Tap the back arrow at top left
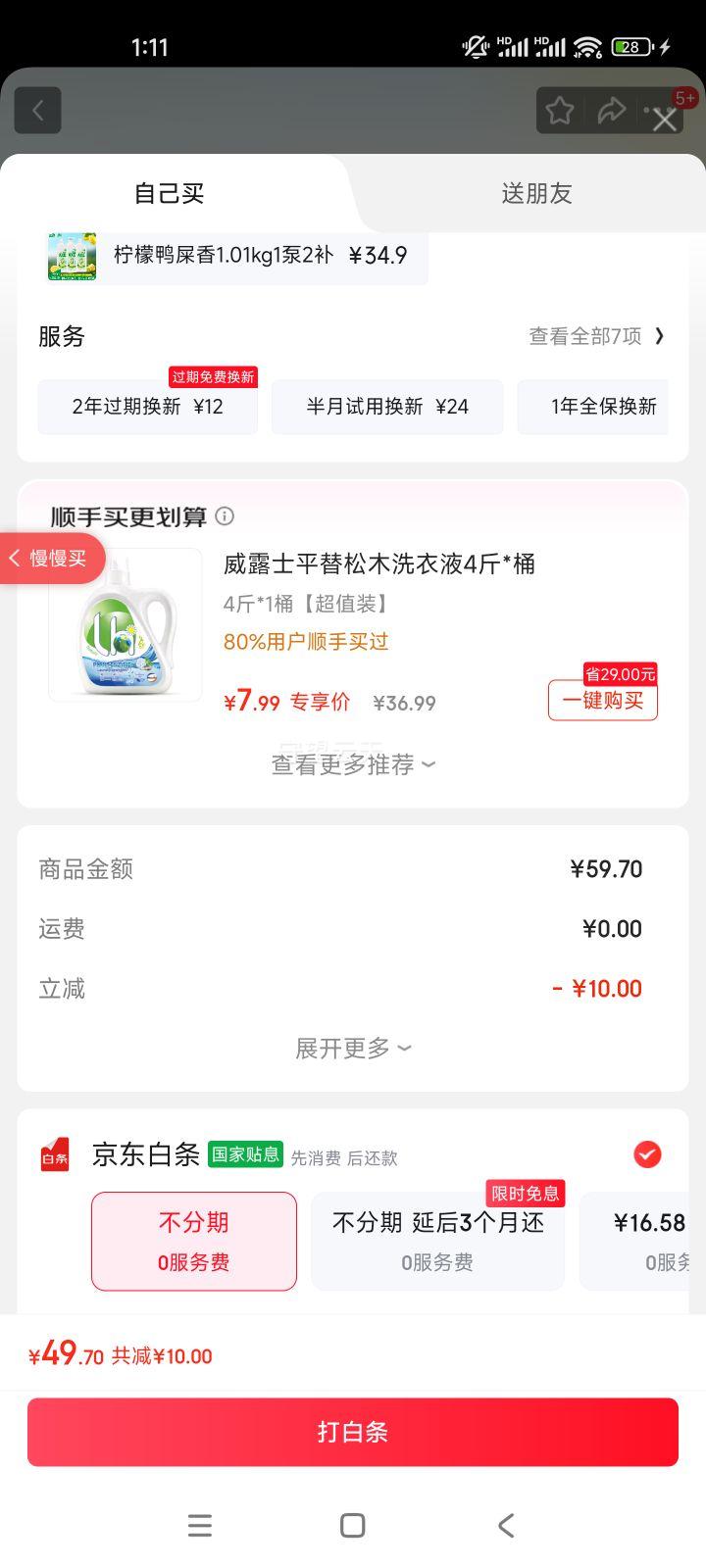This screenshot has width=706, height=1568. [x=37, y=110]
